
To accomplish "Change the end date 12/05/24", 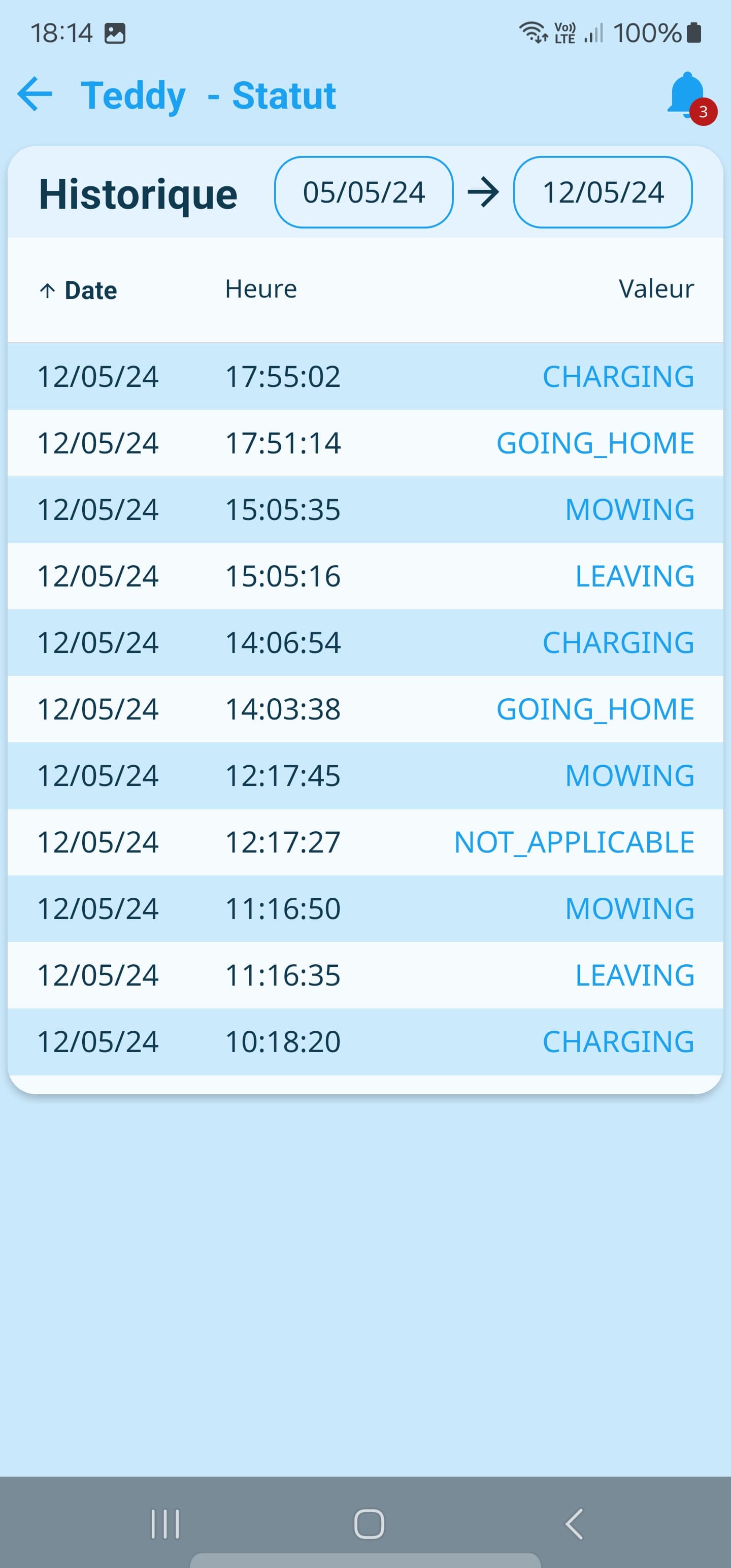I will pyautogui.click(x=602, y=192).
